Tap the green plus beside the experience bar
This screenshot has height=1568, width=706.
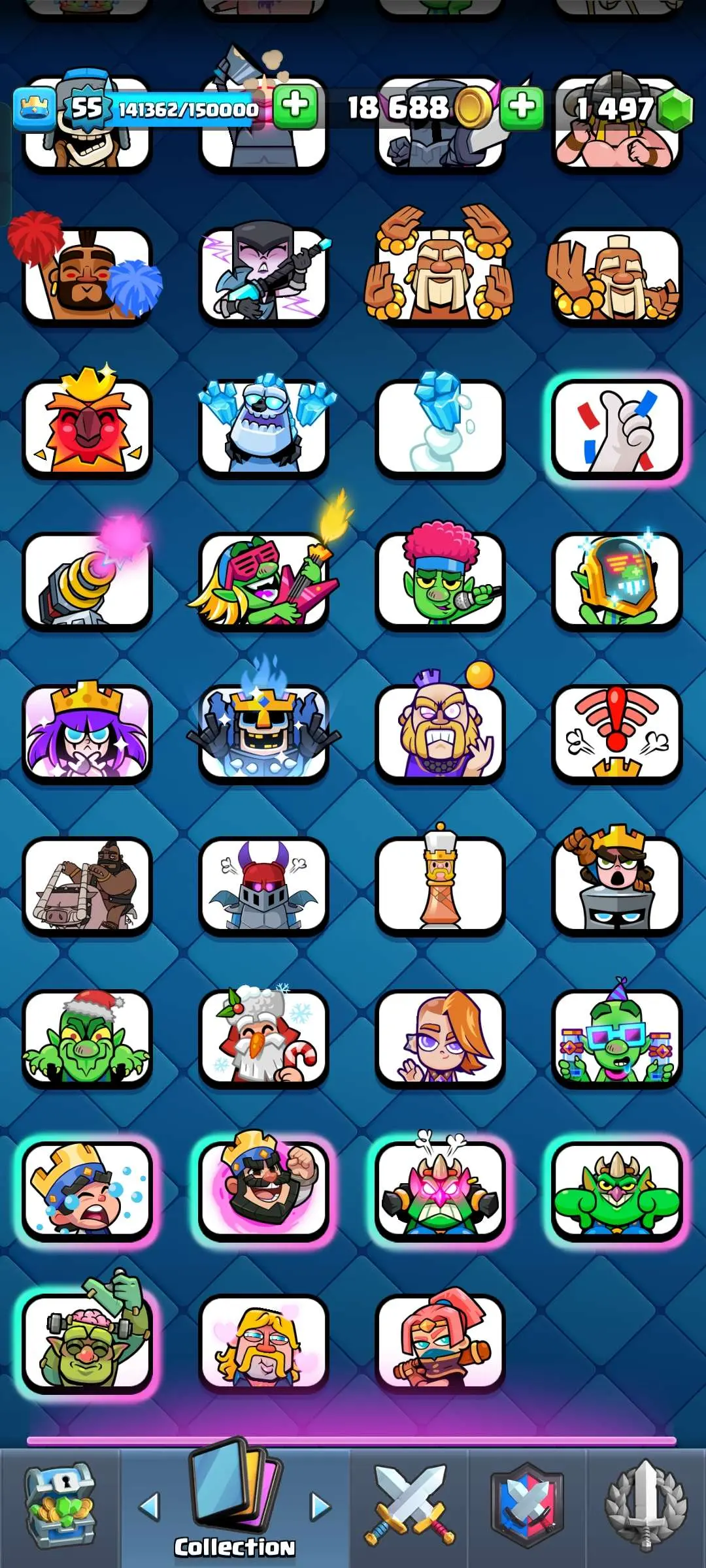click(x=295, y=106)
